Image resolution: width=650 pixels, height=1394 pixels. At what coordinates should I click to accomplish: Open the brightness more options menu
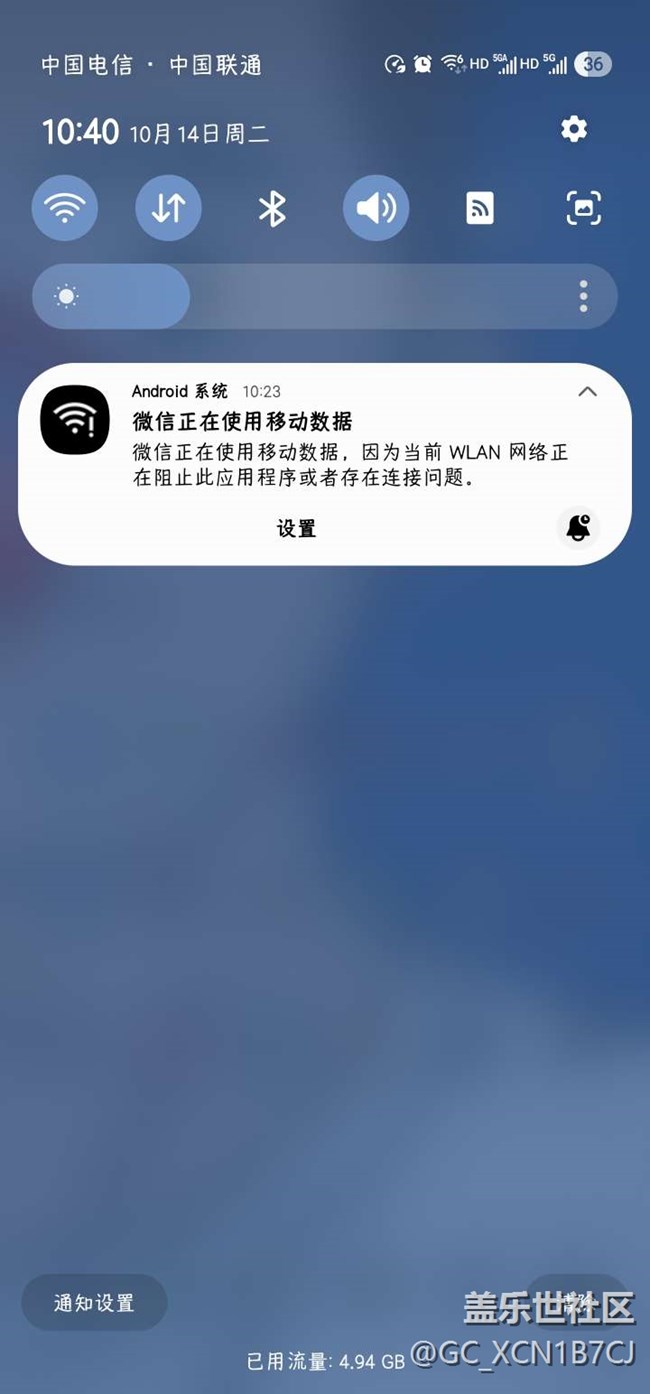583,296
